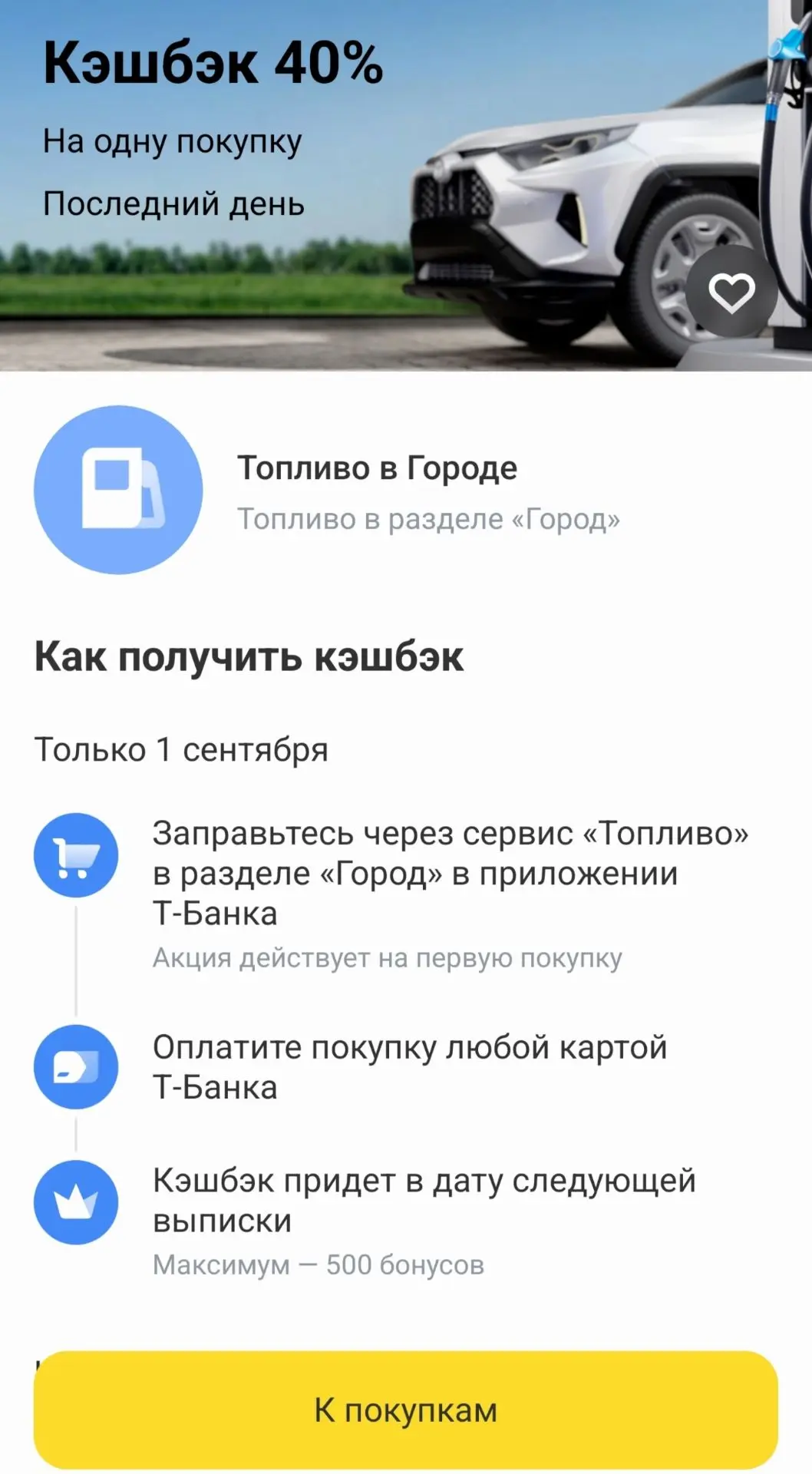Screen dimensions: 812x1474
Task: Open the «Топливо в Городе» partner row
Action: pos(406,490)
